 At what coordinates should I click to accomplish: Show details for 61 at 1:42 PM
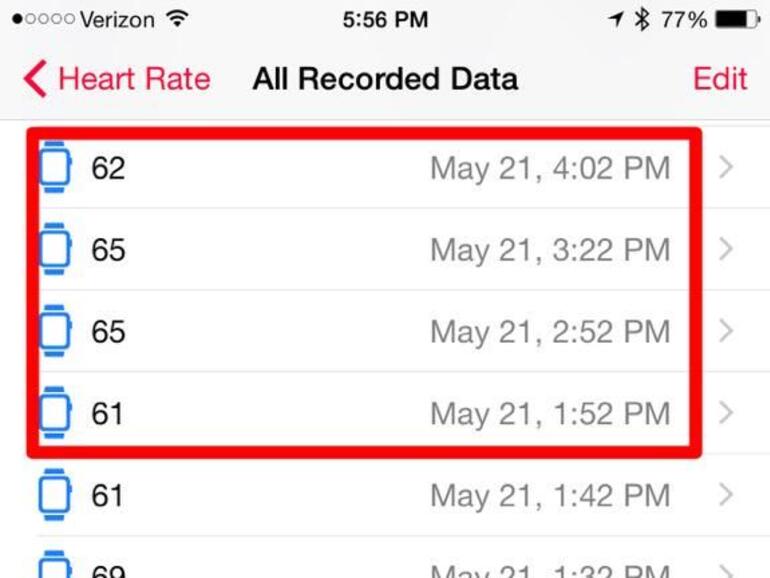pyautogui.click(x=380, y=494)
